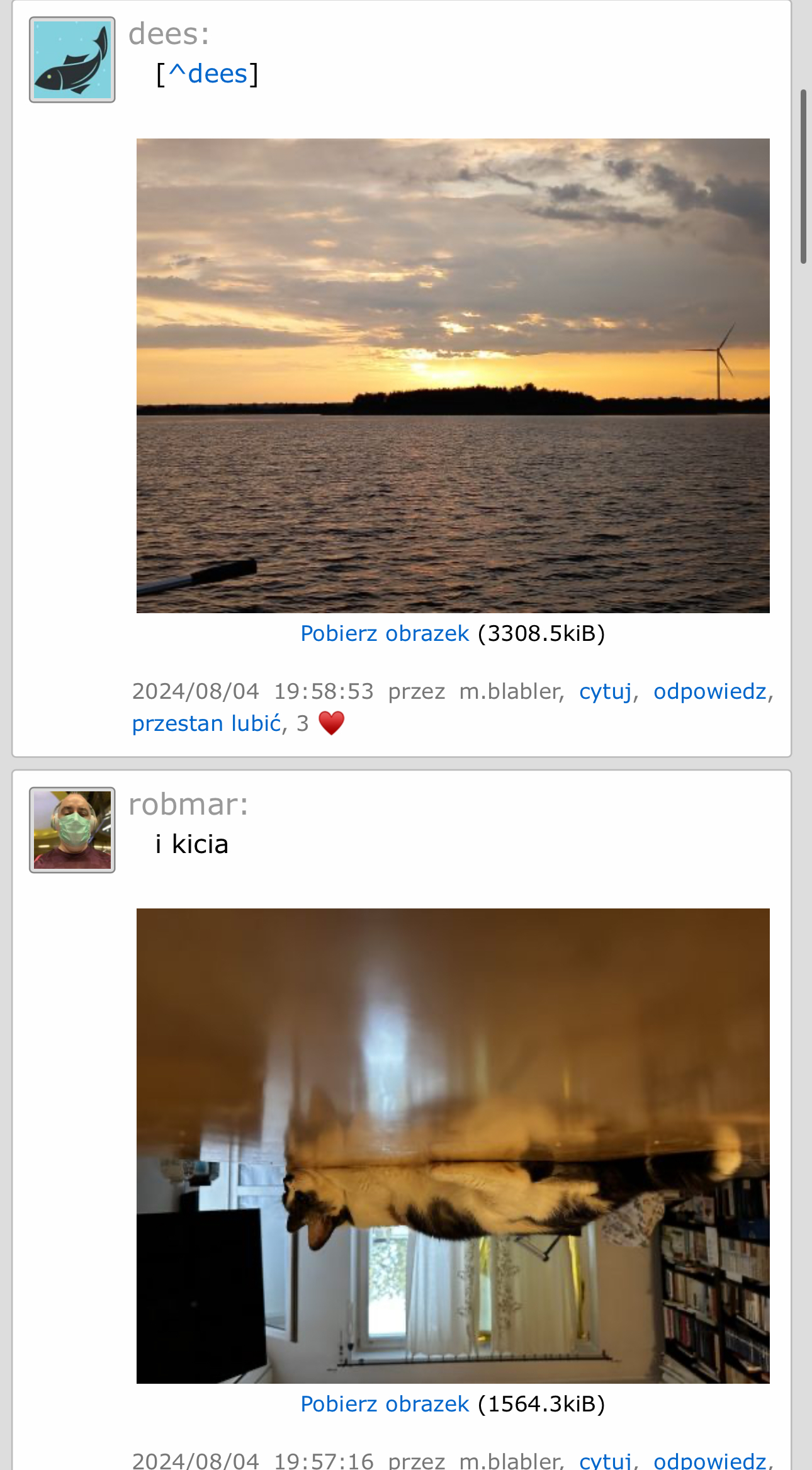
Task: Open dees' fish avatar
Action: (x=72, y=60)
